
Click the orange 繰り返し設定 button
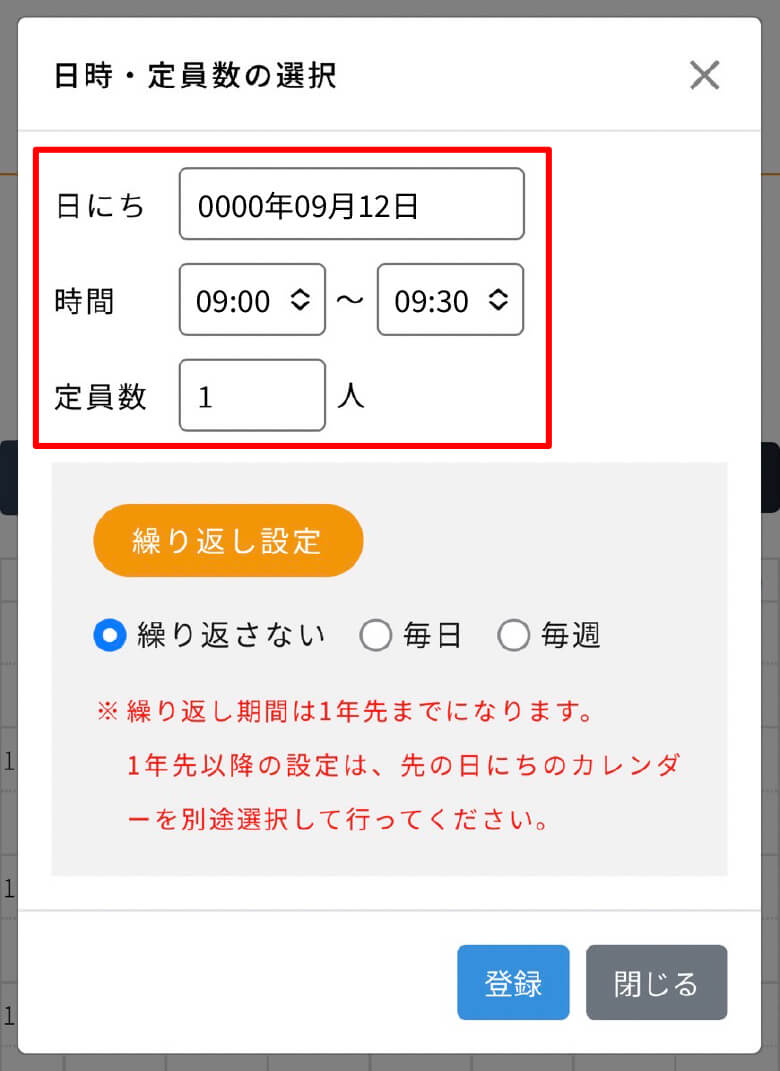tap(228, 540)
